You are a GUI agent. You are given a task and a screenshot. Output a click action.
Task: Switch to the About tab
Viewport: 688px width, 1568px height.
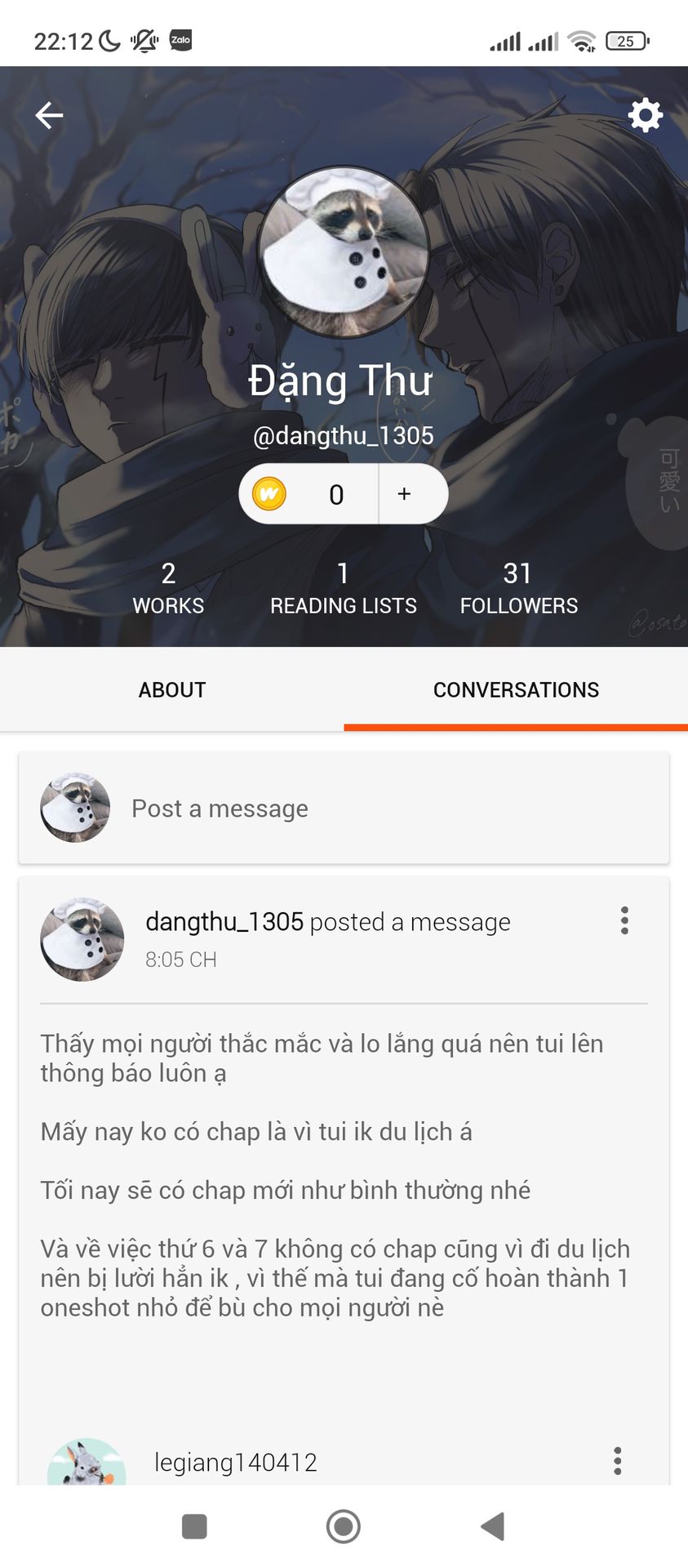click(x=171, y=690)
